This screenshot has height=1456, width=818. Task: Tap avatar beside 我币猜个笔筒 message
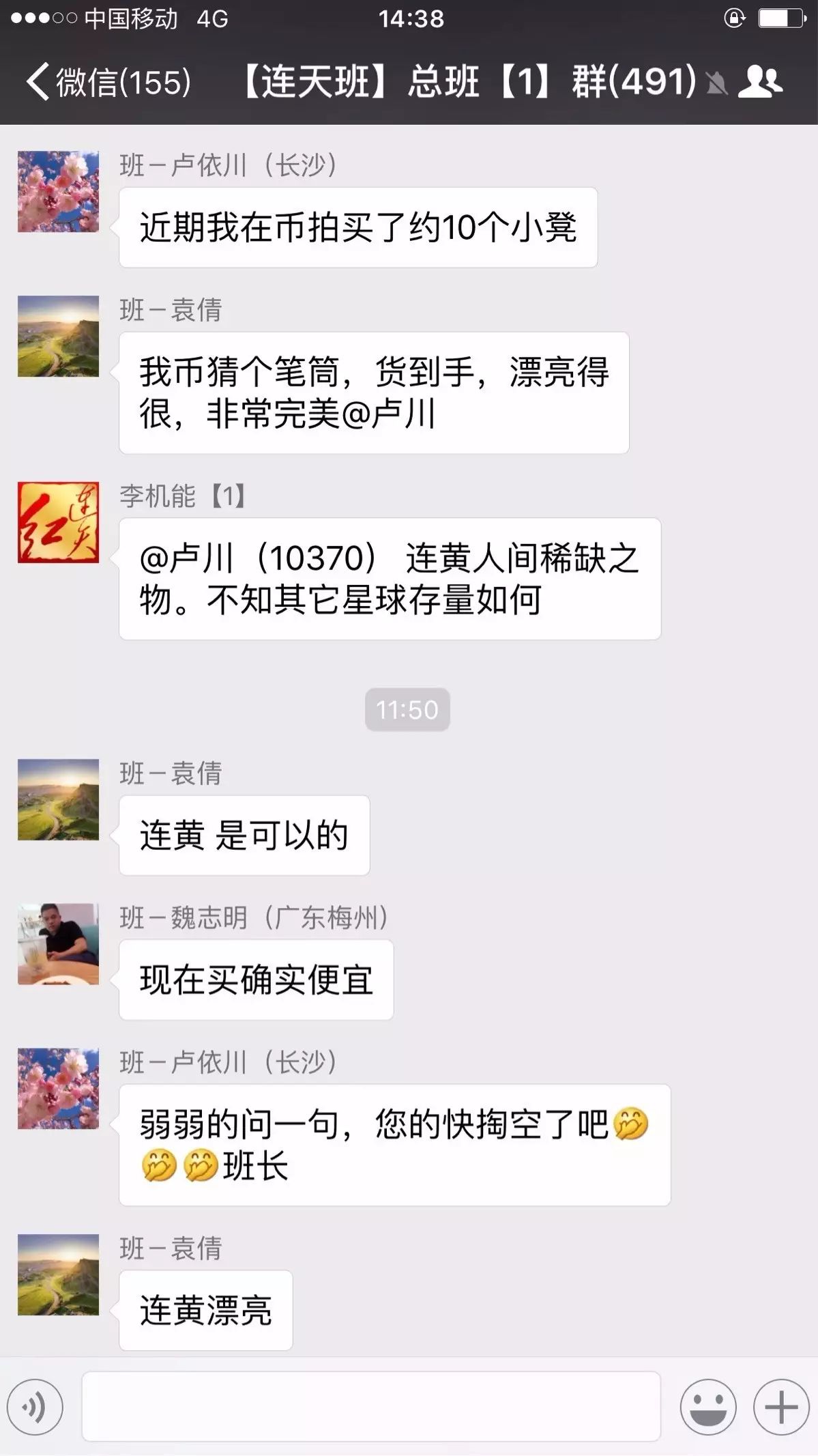coord(58,337)
